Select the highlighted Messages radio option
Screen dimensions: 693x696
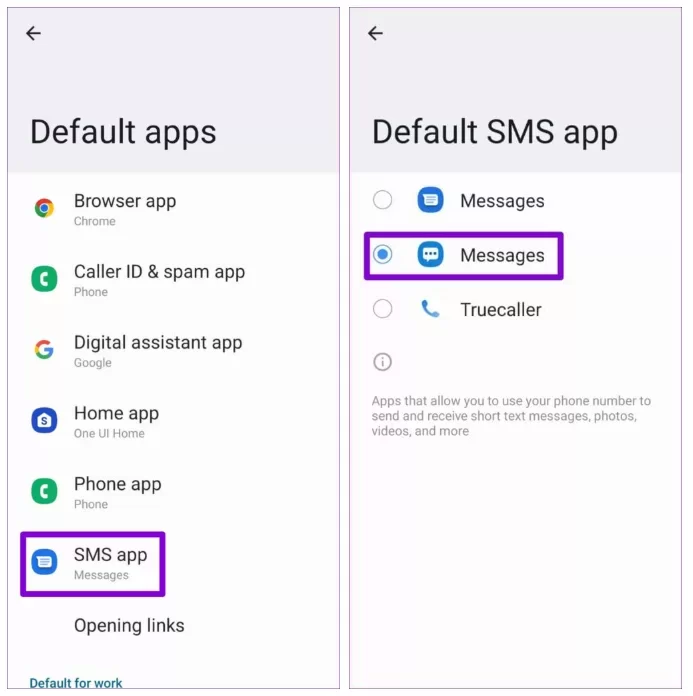(383, 255)
